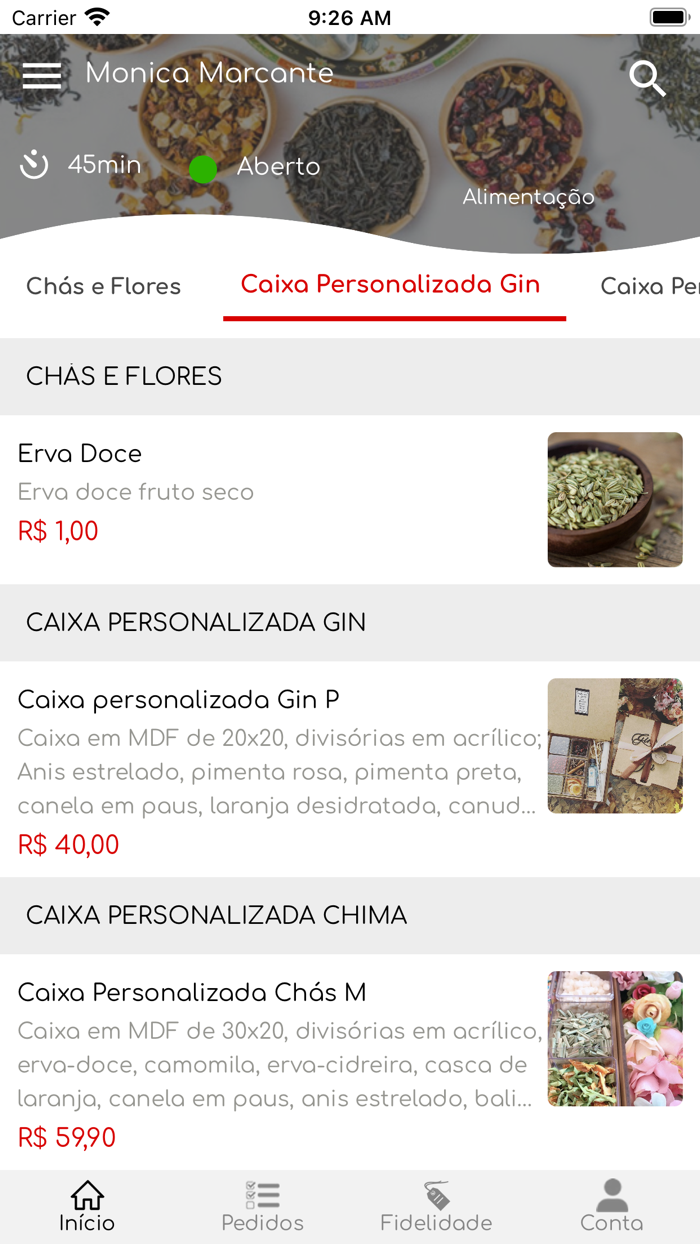Switch to the Pedidos tab
Screen dimensions: 700x1244
click(262, 1207)
